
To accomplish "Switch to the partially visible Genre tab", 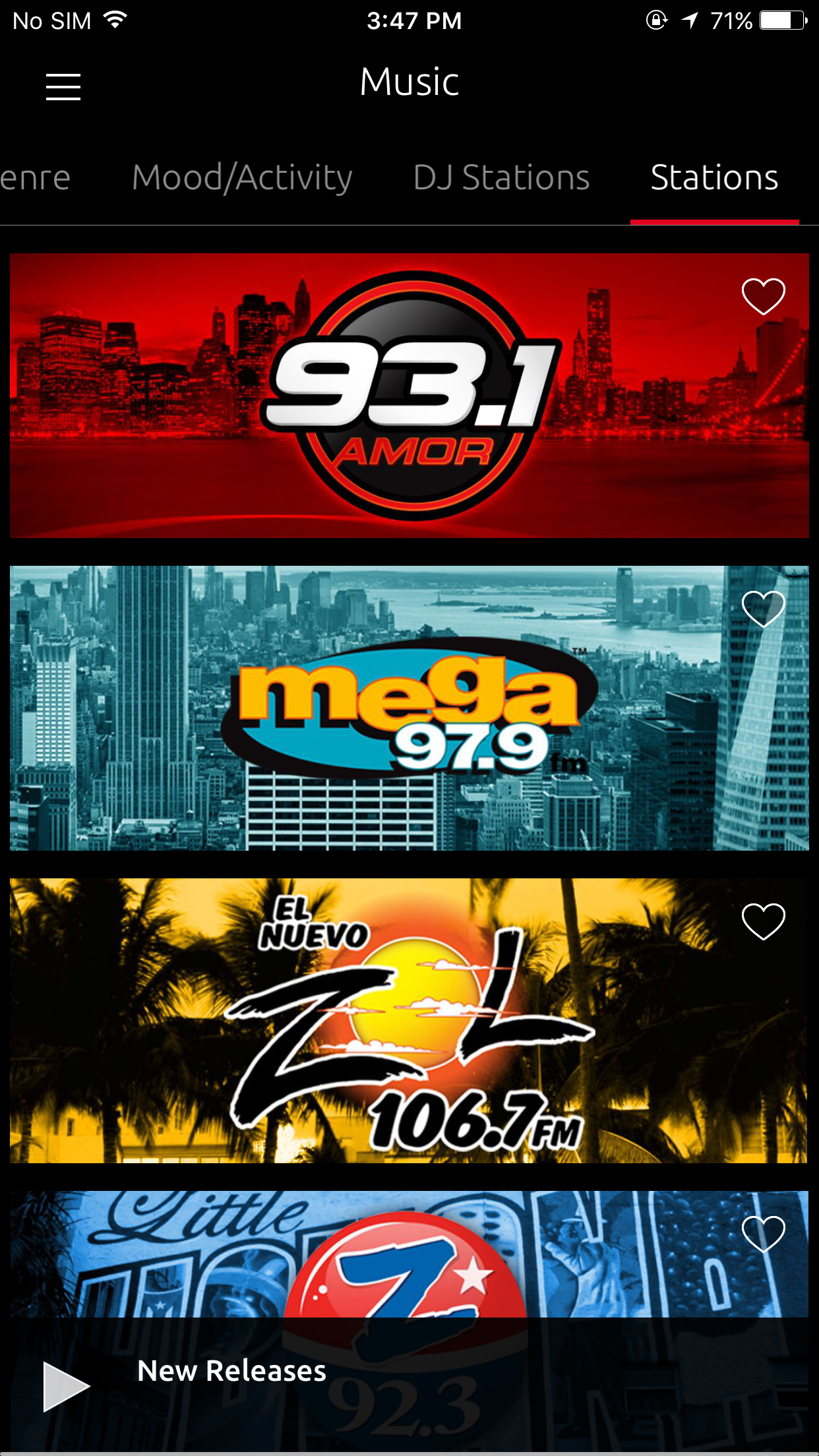I will (x=34, y=178).
